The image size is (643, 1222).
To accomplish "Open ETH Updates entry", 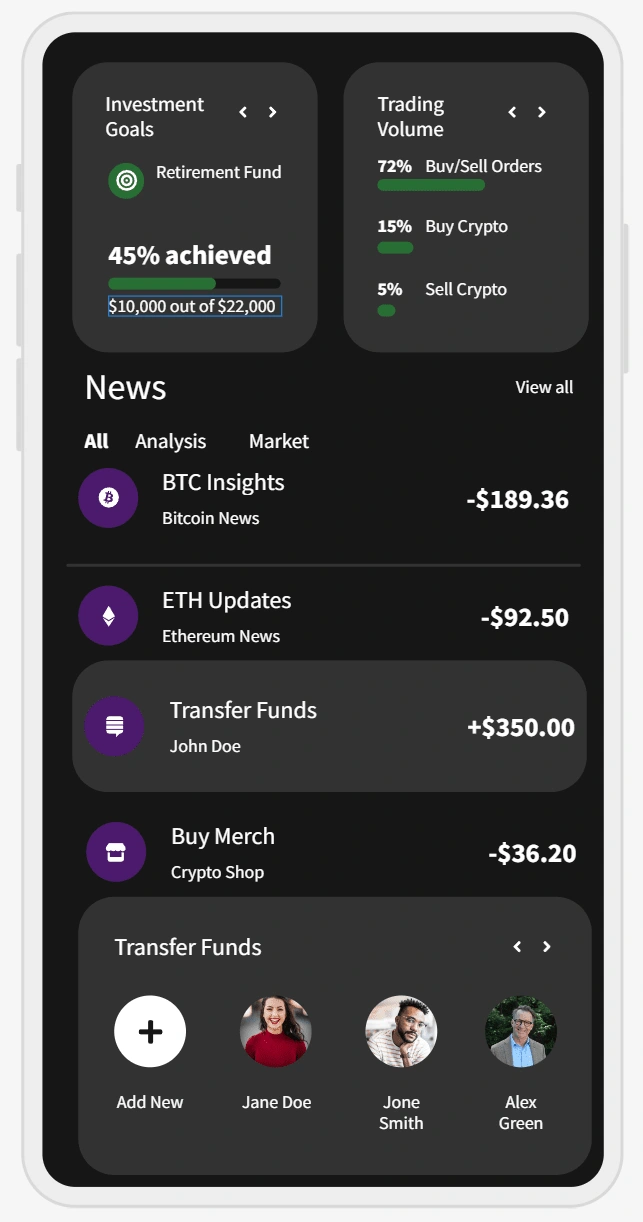I will click(x=323, y=617).
